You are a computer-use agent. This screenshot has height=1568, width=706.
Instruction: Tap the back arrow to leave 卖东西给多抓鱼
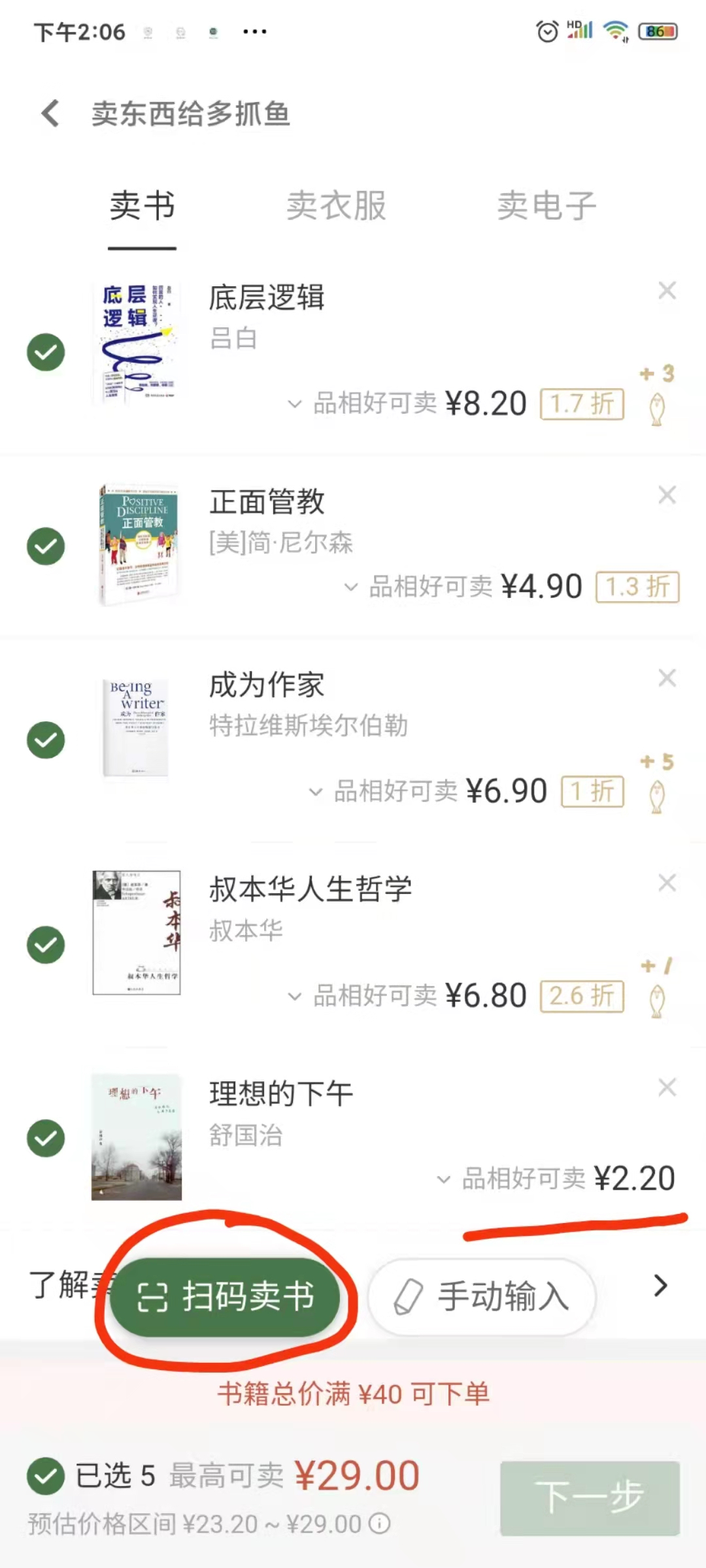pos(49,113)
